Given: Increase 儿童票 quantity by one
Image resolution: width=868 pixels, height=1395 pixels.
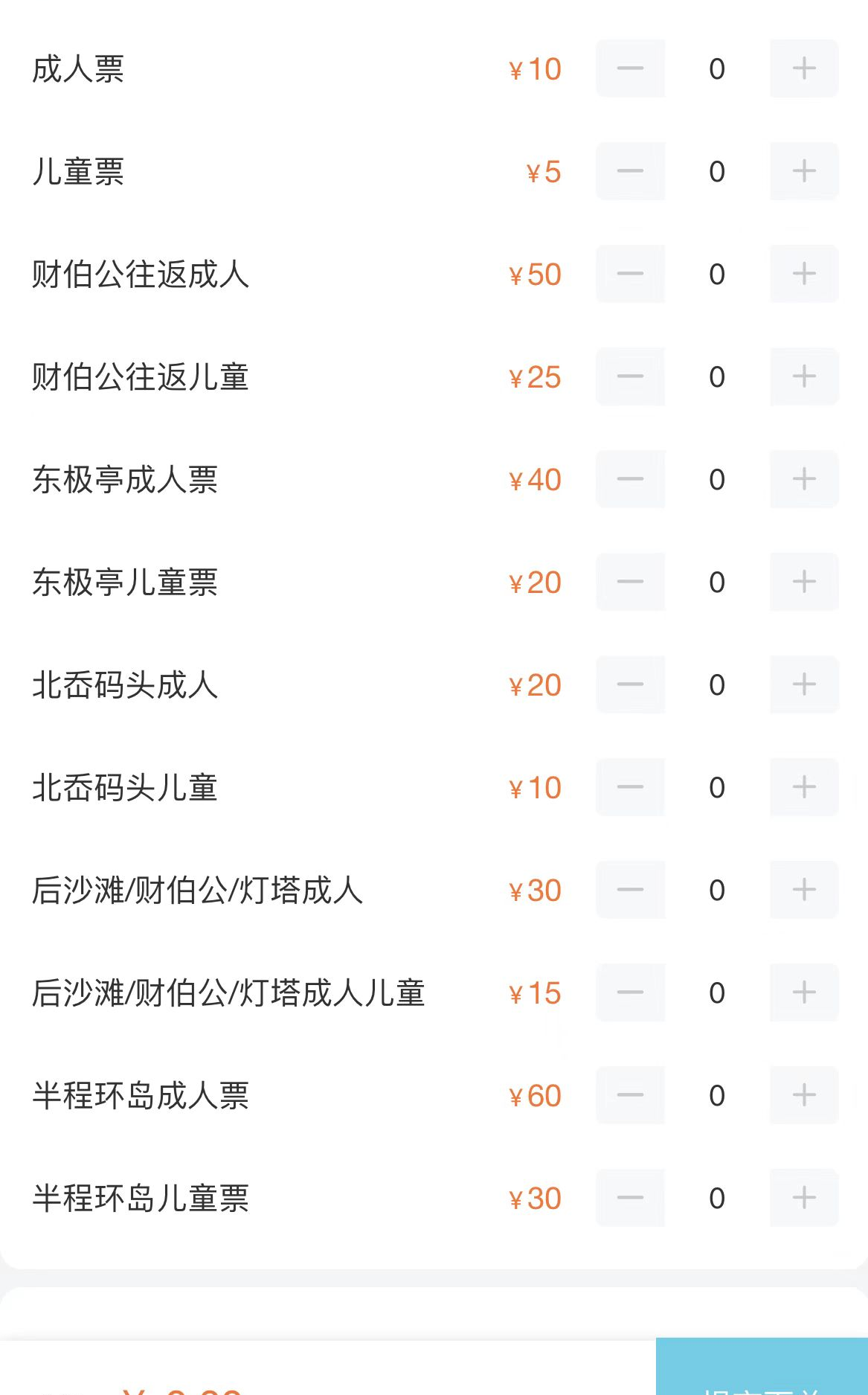Looking at the screenshot, I should tap(804, 172).
